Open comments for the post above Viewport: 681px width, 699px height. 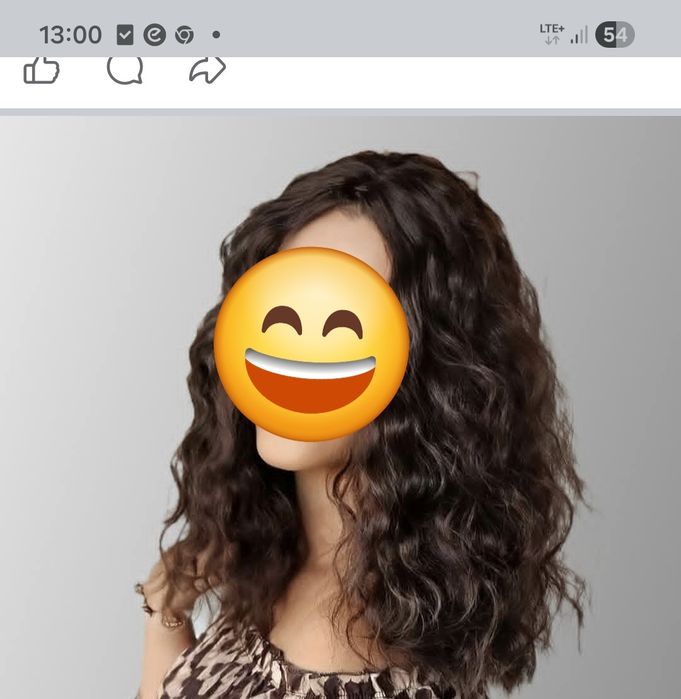(125, 70)
